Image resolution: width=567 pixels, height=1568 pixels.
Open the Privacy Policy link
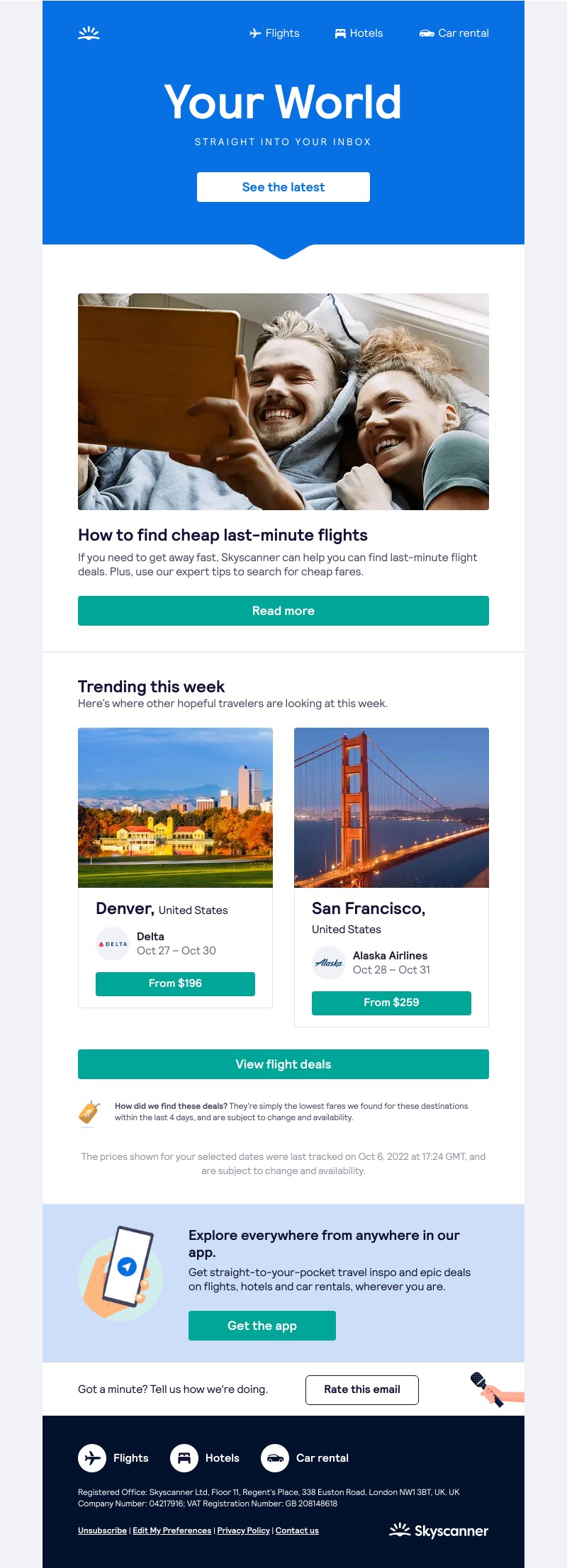pyautogui.click(x=243, y=1530)
